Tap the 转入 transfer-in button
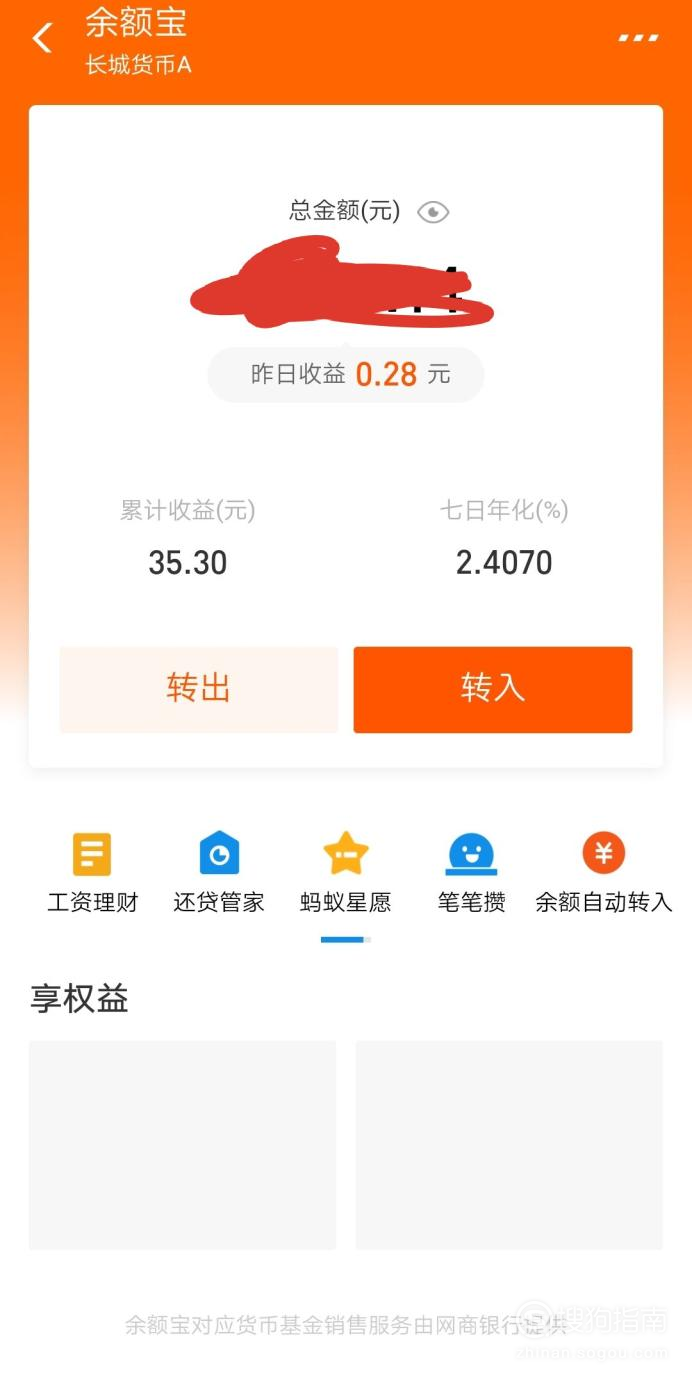Viewport: 692px width, 1387px height. click(x=492, y=689)
